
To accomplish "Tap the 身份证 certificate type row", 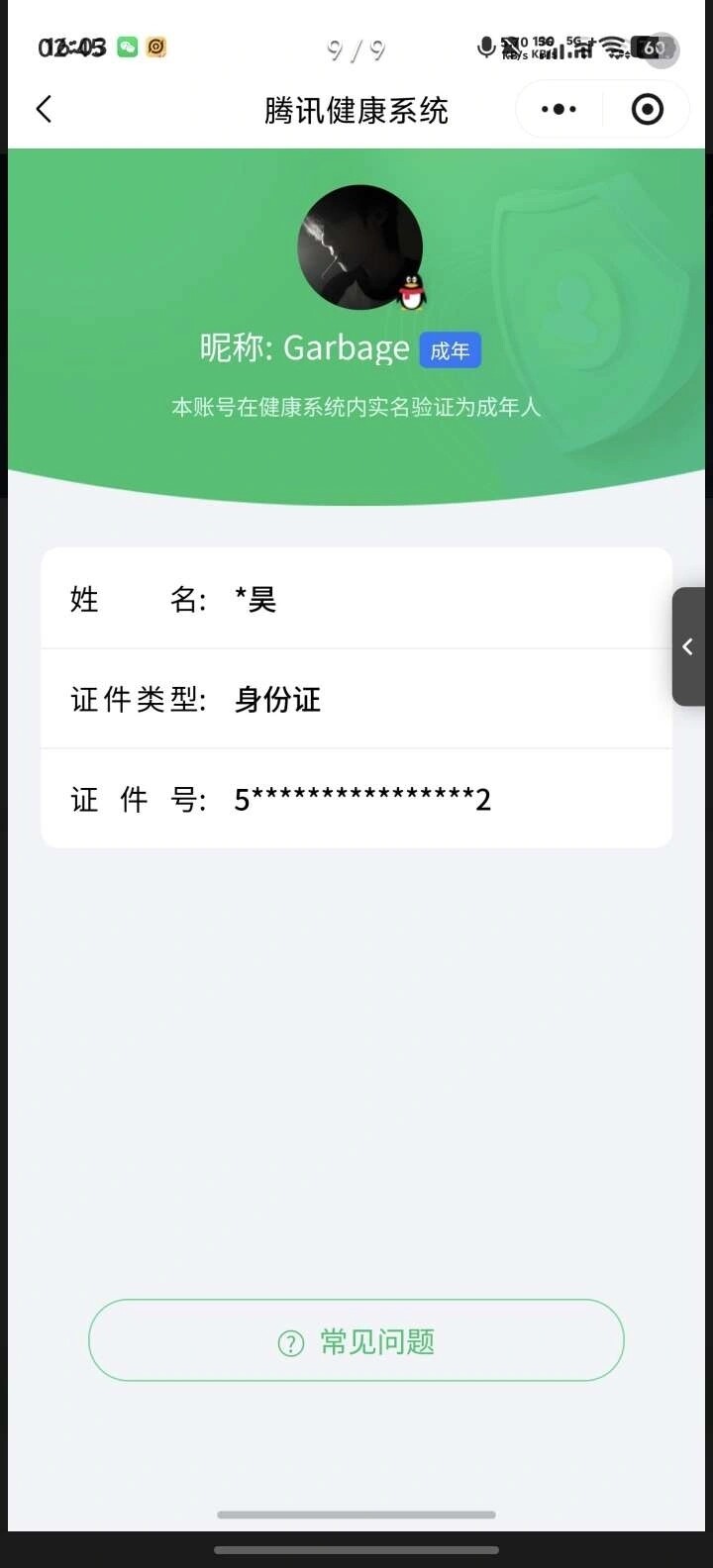I will pos(356,699).
